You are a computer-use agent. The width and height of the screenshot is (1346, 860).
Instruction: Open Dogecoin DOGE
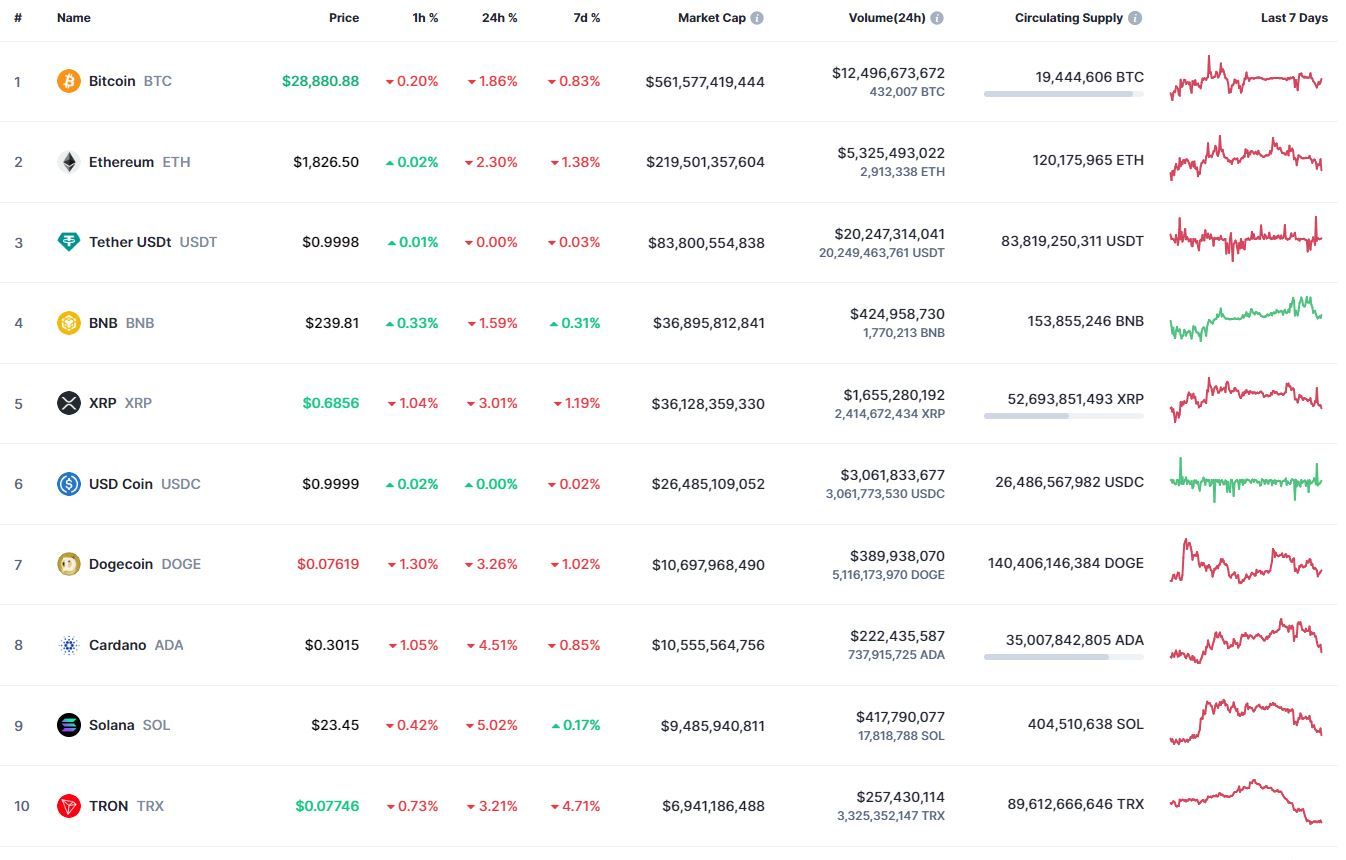tap(121, 564)
